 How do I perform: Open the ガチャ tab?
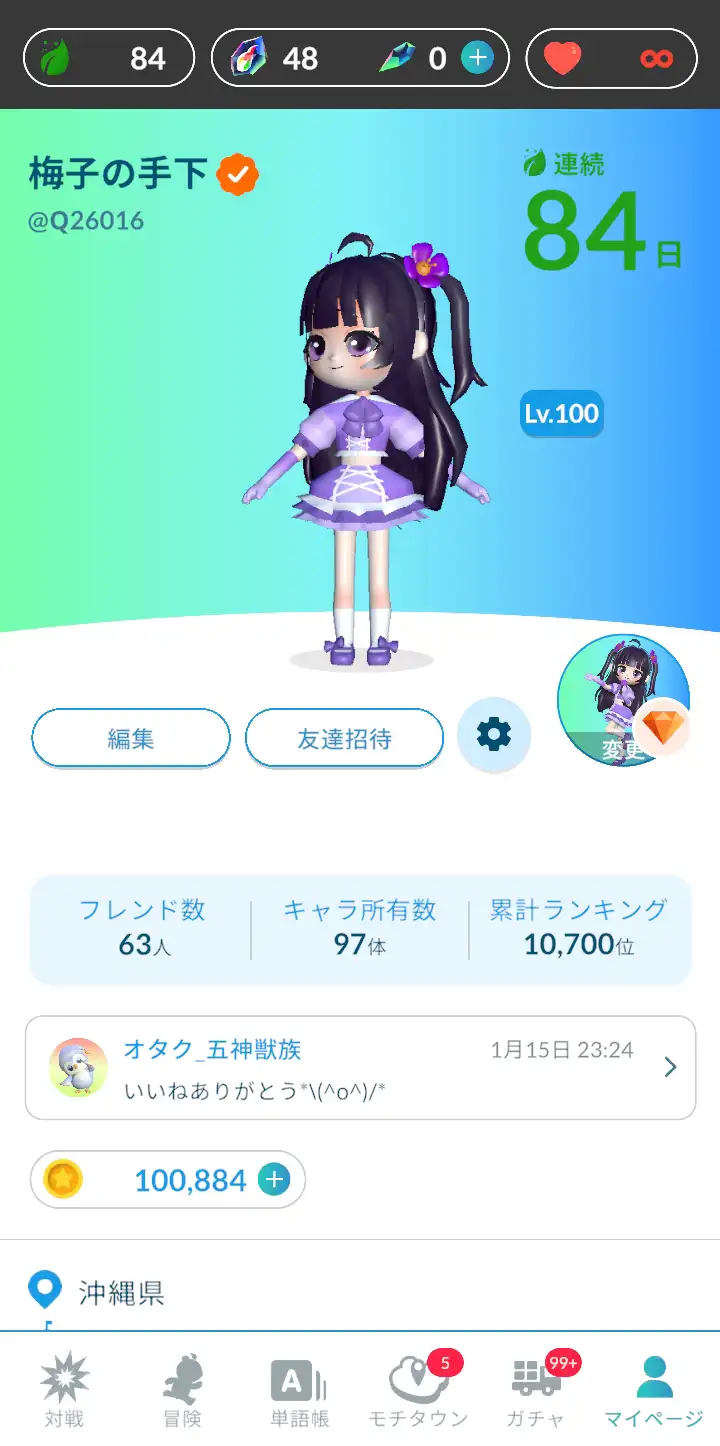(x=536, y=1391)
